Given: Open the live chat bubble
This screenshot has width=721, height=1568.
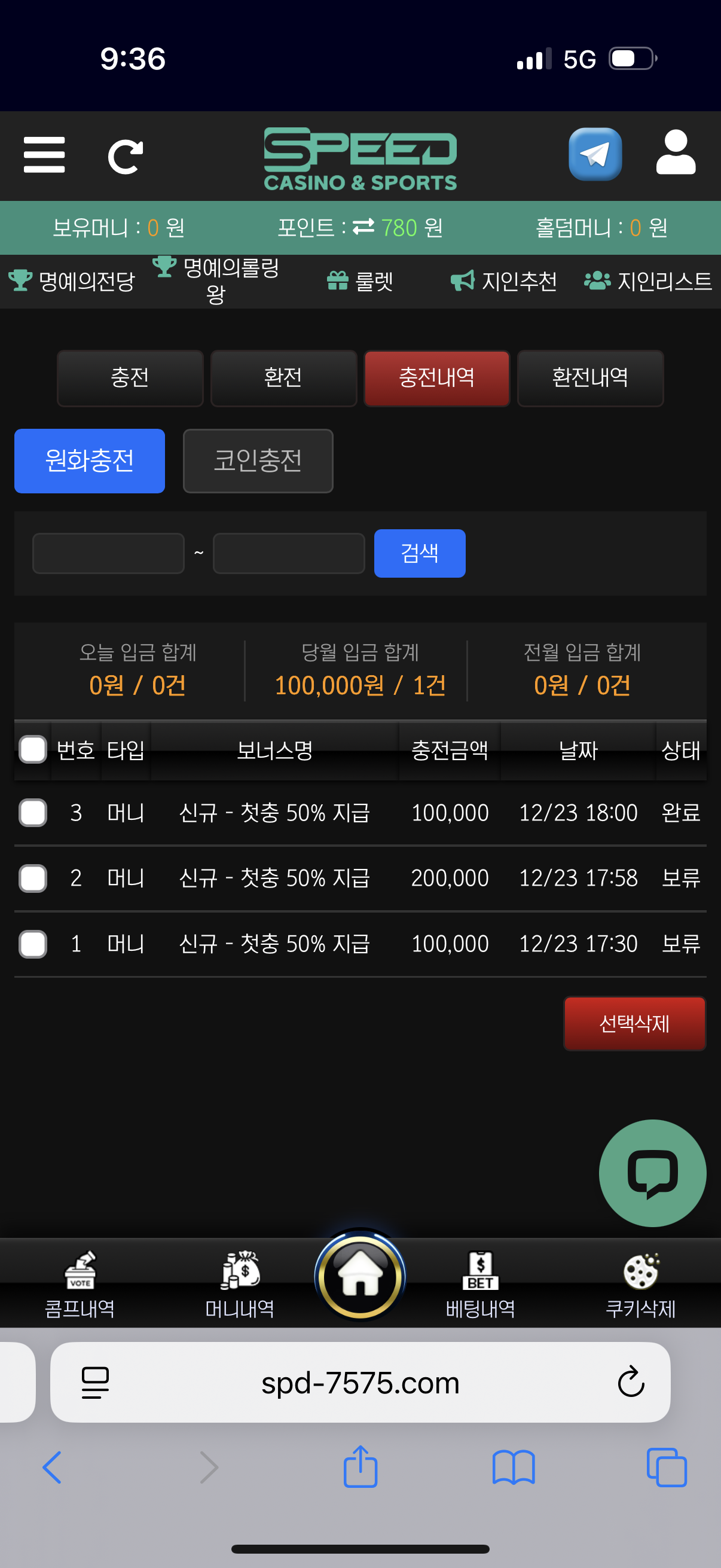Looking at the screenshot, I should [x=652, y=1173].
